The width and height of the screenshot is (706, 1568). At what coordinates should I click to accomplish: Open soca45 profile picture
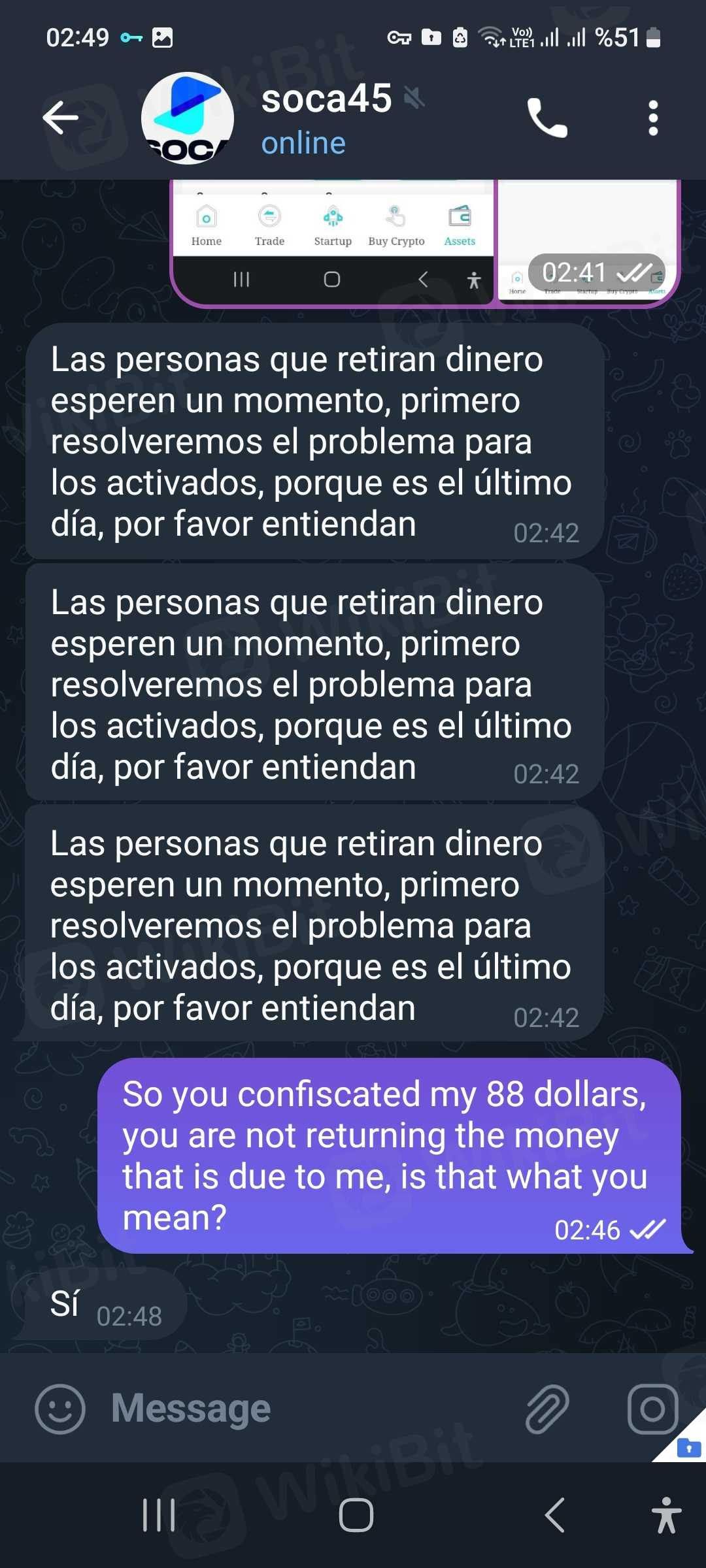pos(188,118)
